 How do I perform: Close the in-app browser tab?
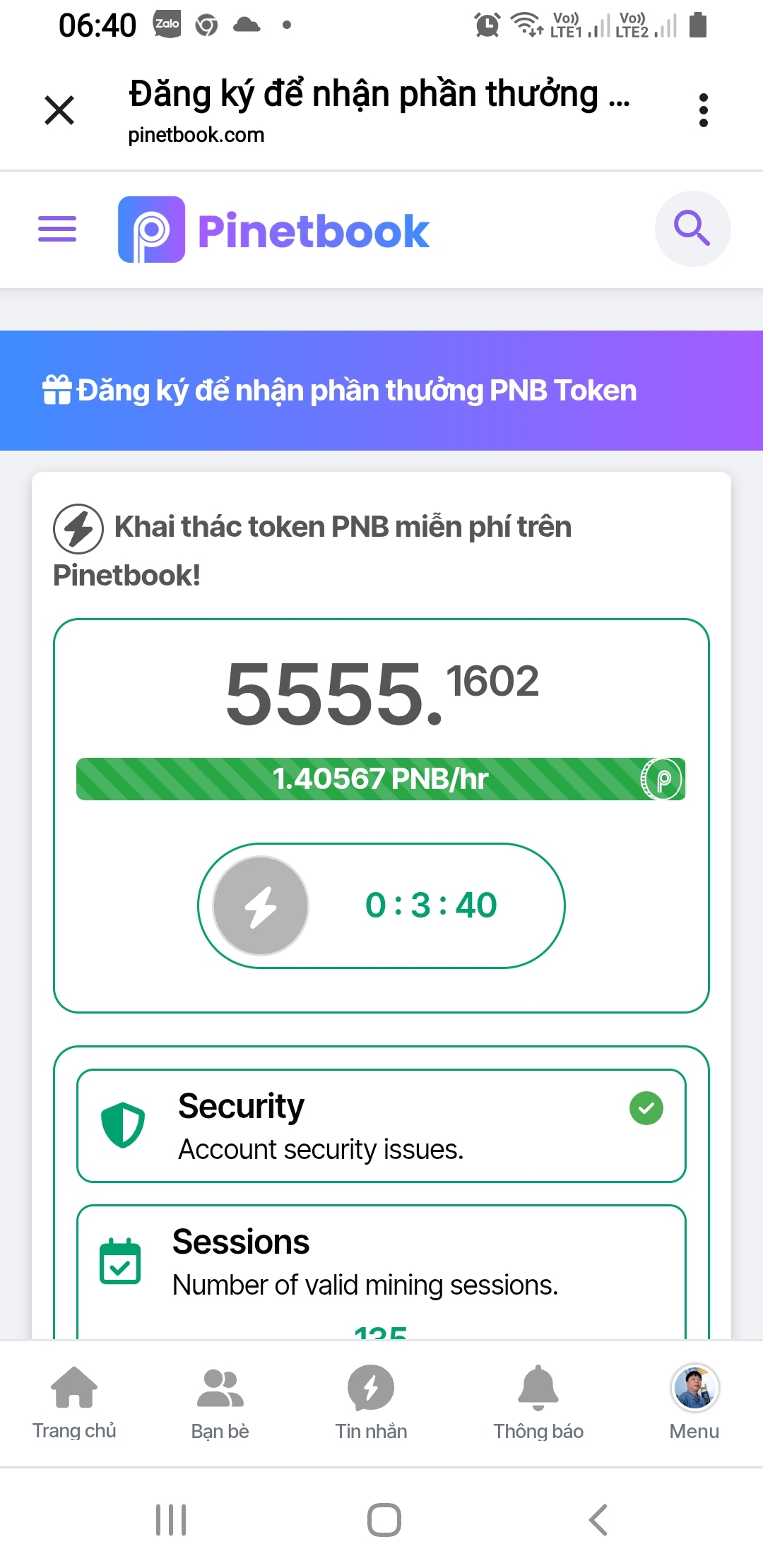59,110
